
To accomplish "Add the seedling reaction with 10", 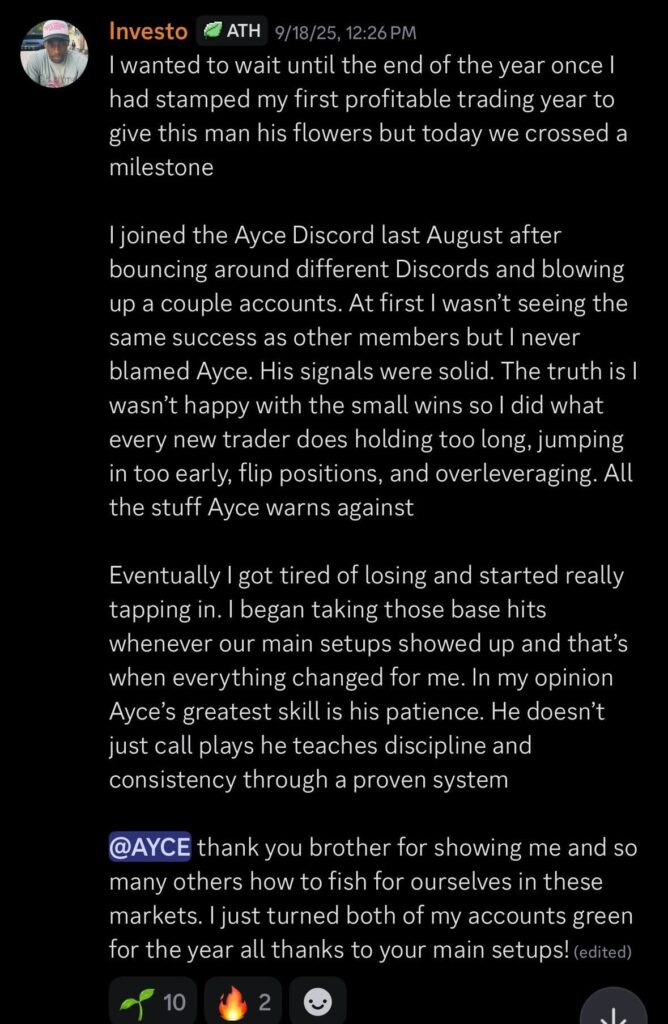I will (152, 1002).
